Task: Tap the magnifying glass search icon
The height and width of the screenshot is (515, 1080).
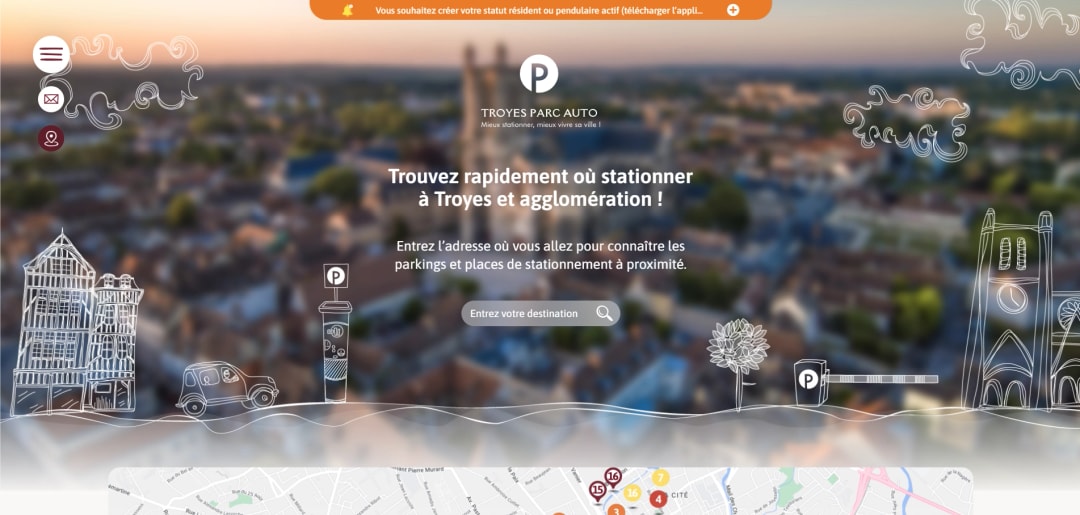Action: (x=604, y=313)
